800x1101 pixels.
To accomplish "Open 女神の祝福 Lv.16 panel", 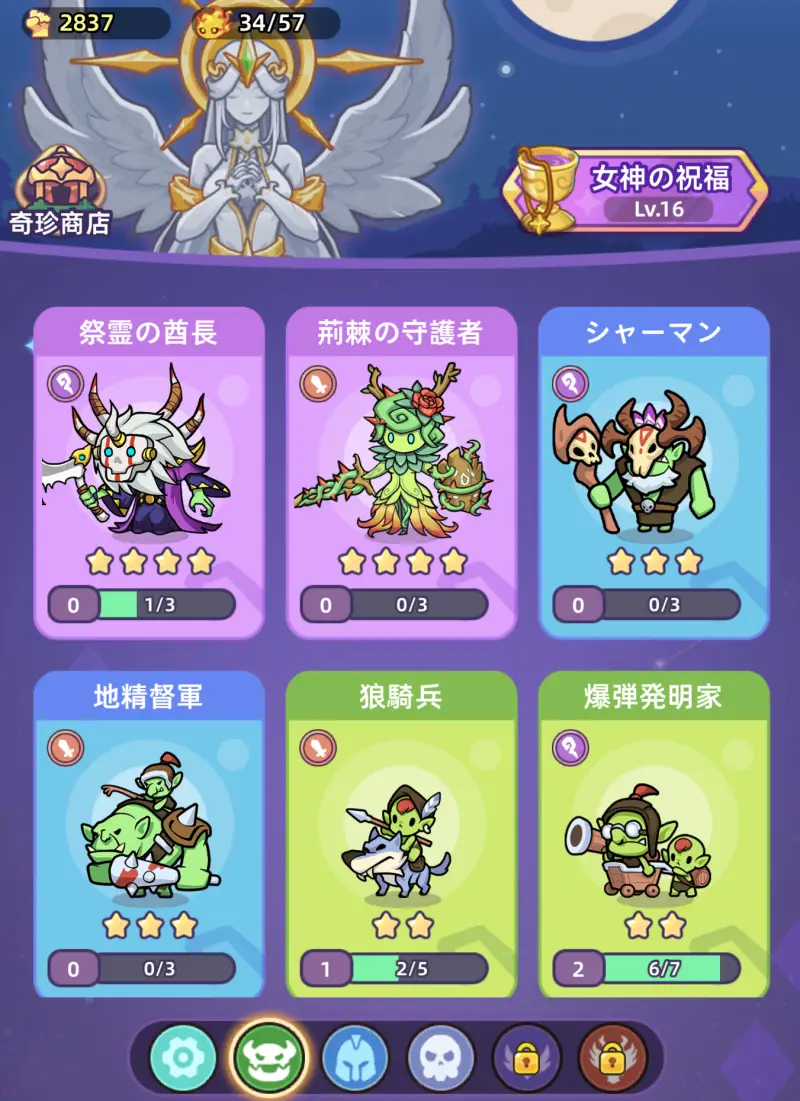I will (x=640, y=190).
